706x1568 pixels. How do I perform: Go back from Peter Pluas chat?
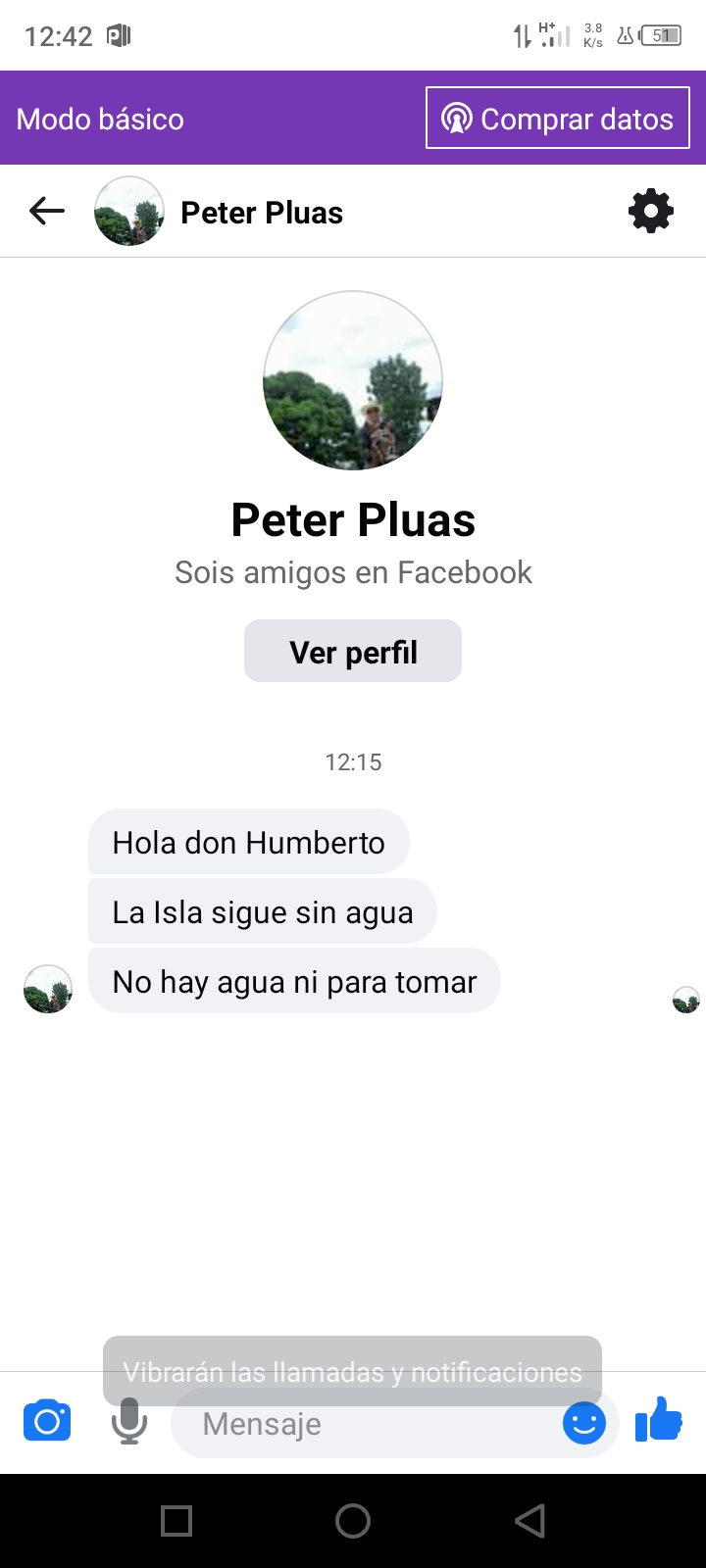tap(46, 211)
